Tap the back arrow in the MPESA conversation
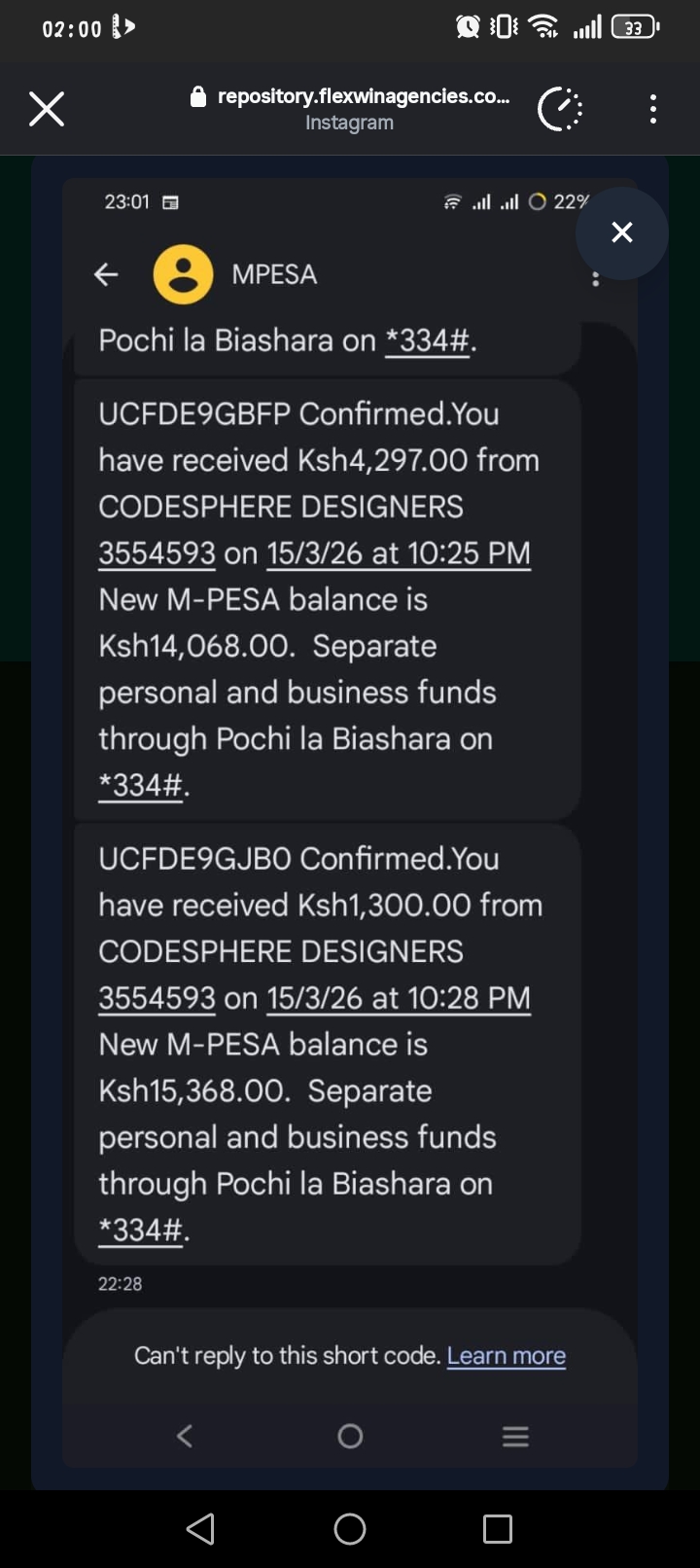 (106, 274)
